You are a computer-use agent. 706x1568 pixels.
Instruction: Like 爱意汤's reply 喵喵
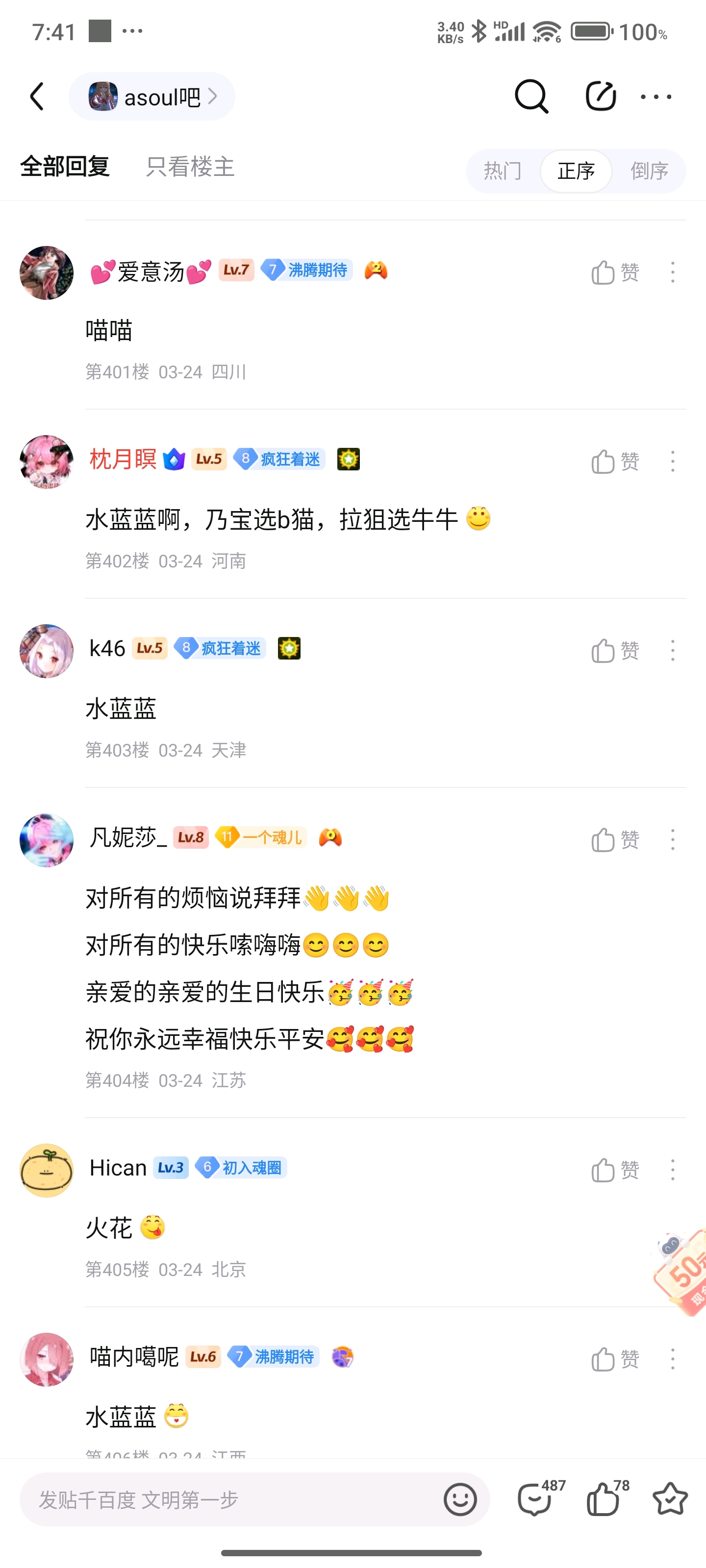615,272
